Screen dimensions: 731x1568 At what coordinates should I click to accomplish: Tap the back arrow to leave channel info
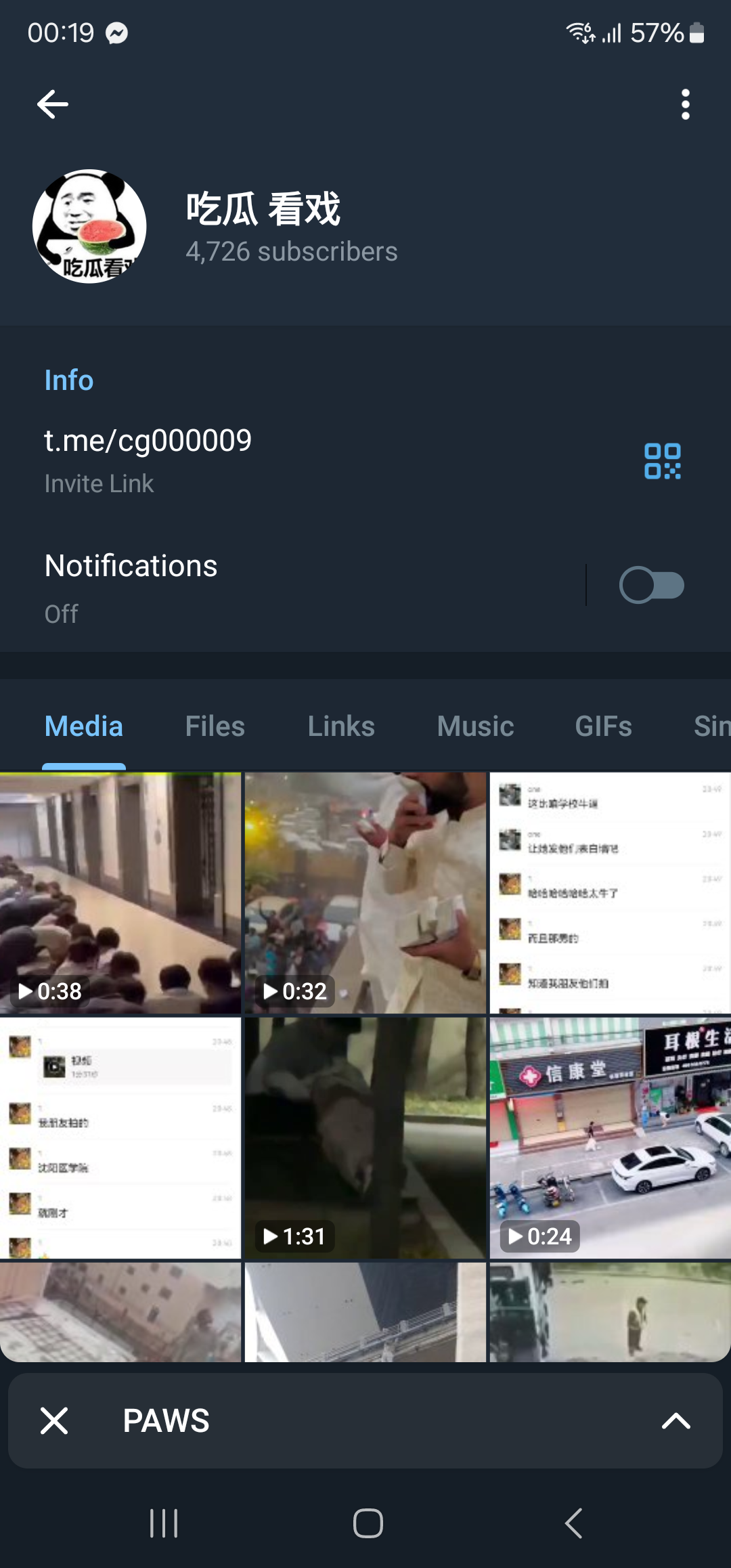52,104
